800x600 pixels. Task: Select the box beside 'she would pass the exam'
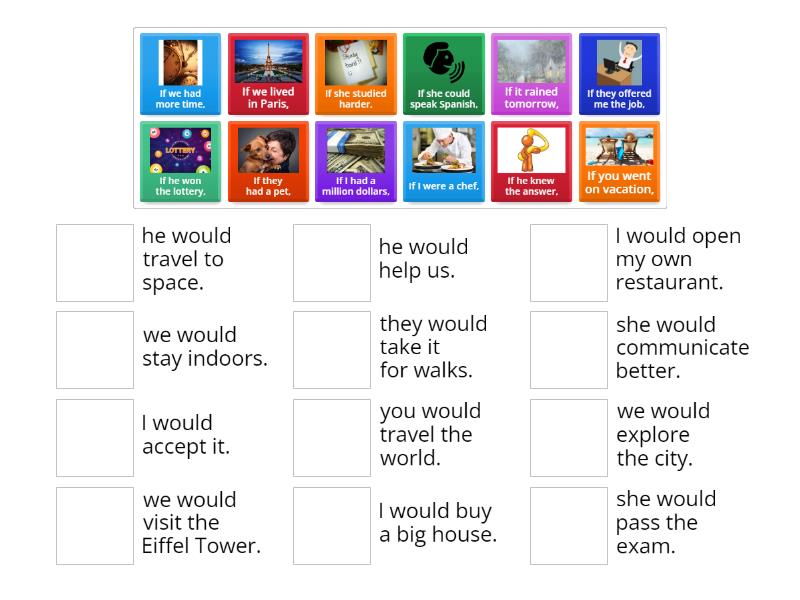[569, 526]
